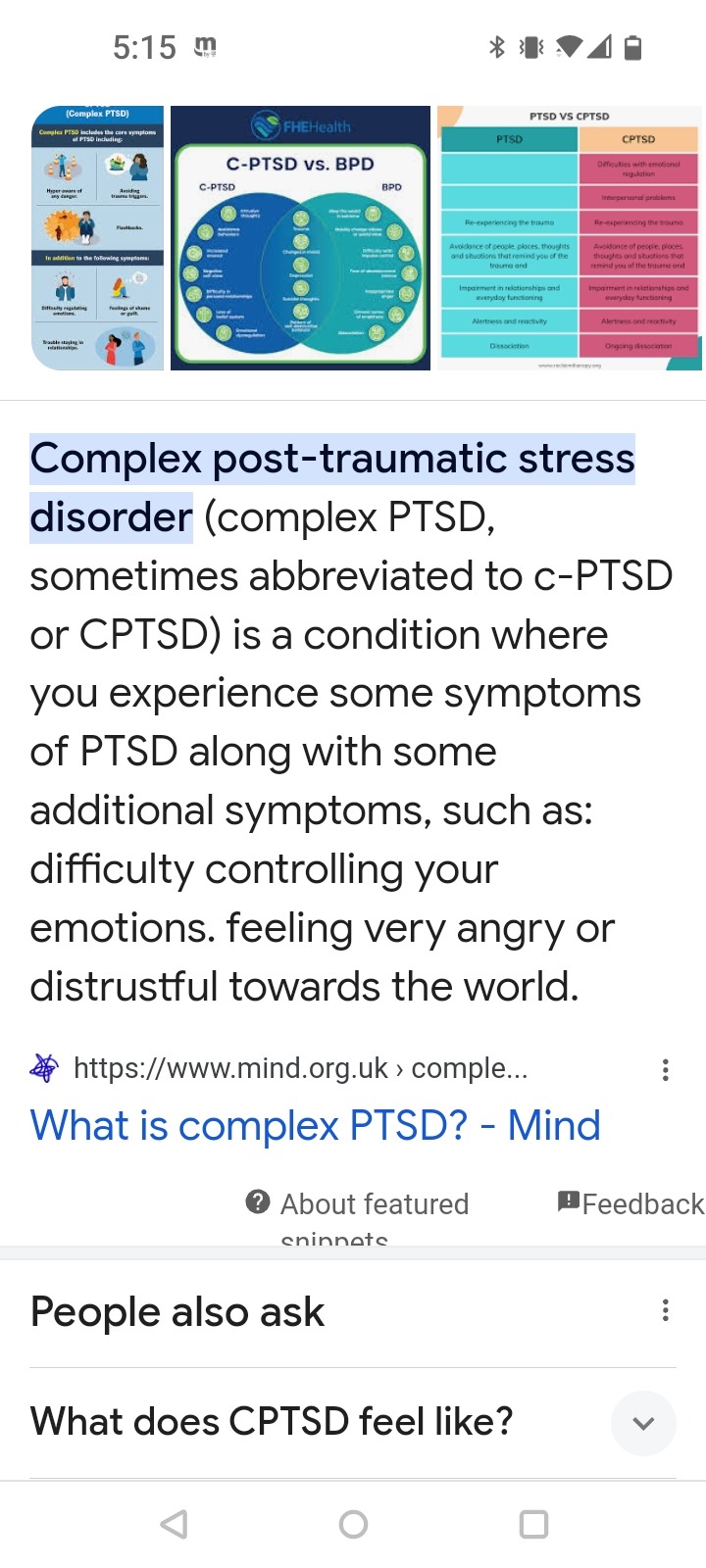
Task: Expand 'What does CPTSD feel like?' question
Action: [x=643, y=1423]
